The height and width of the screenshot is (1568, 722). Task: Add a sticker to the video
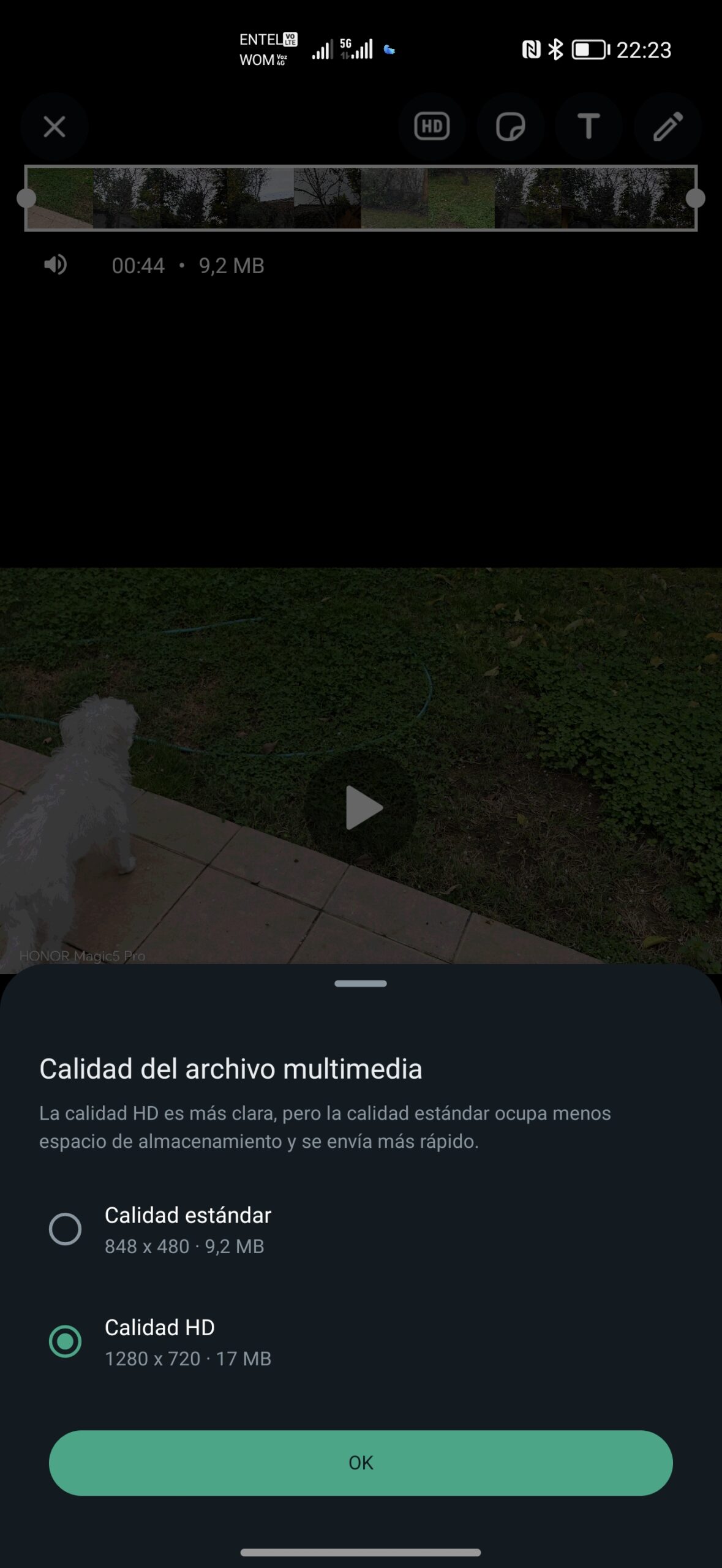point(510,127)
